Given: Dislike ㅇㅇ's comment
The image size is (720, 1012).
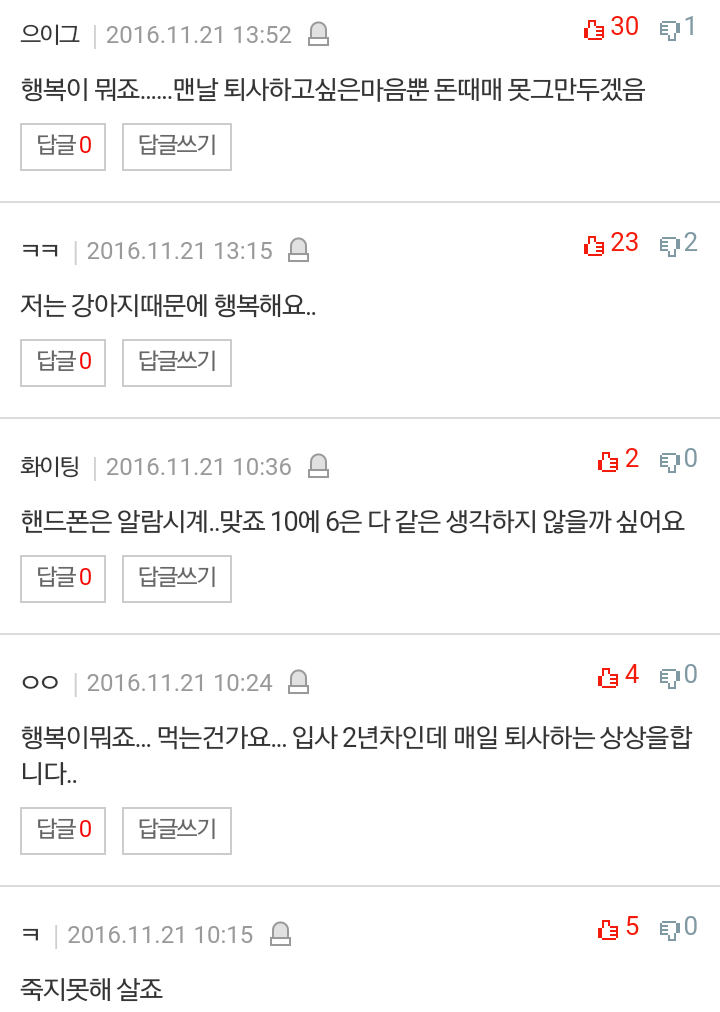Looking at the screenshot, I should pos(669,677).
